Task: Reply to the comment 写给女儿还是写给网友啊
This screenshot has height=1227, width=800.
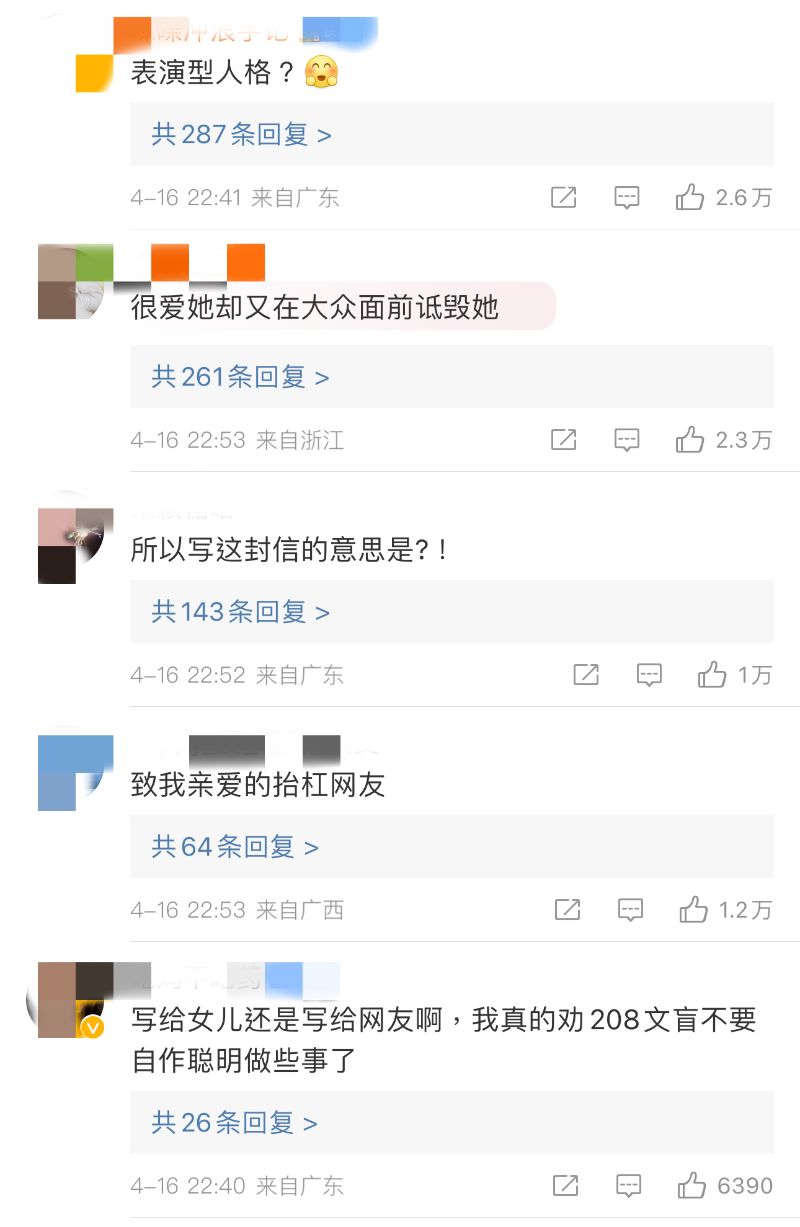Action: 628,1186
